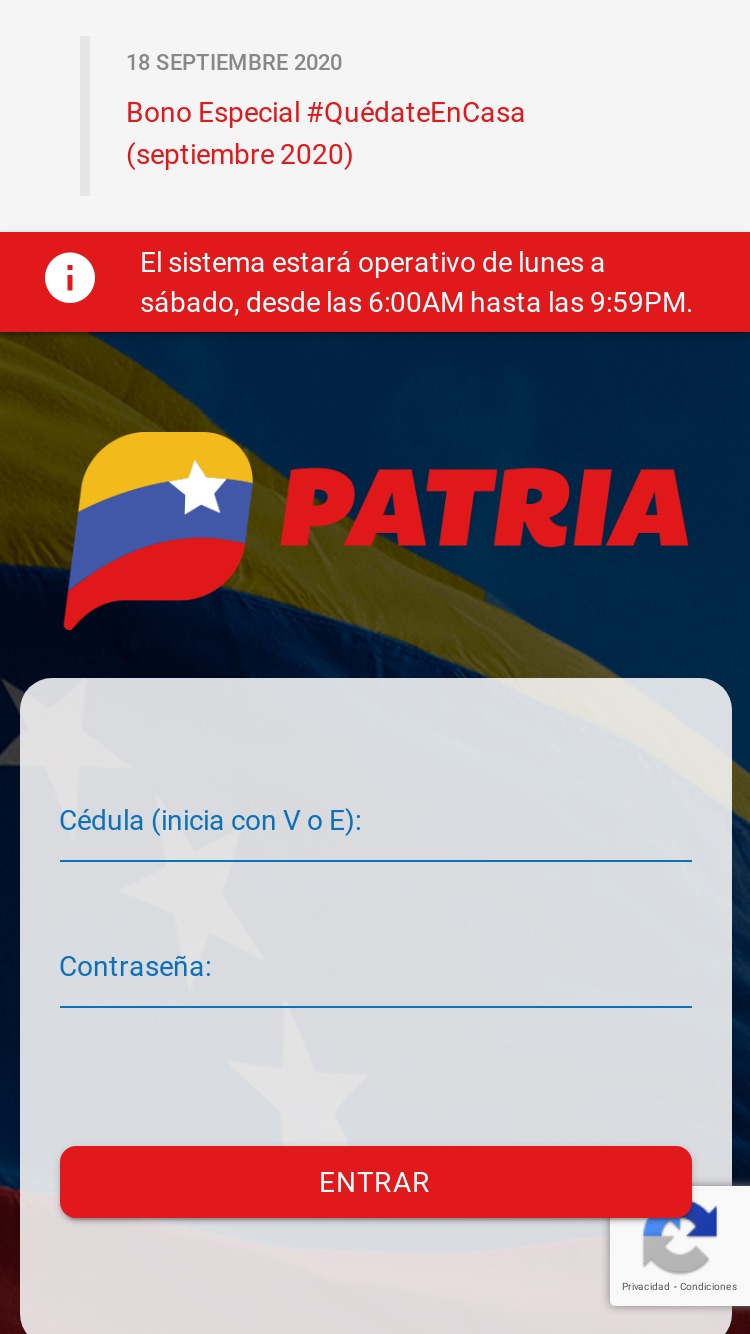This screenshot has height=1334, width=750.
Task: Tap the ENTRAR button to log in
Action: [x=375, y=1182]
